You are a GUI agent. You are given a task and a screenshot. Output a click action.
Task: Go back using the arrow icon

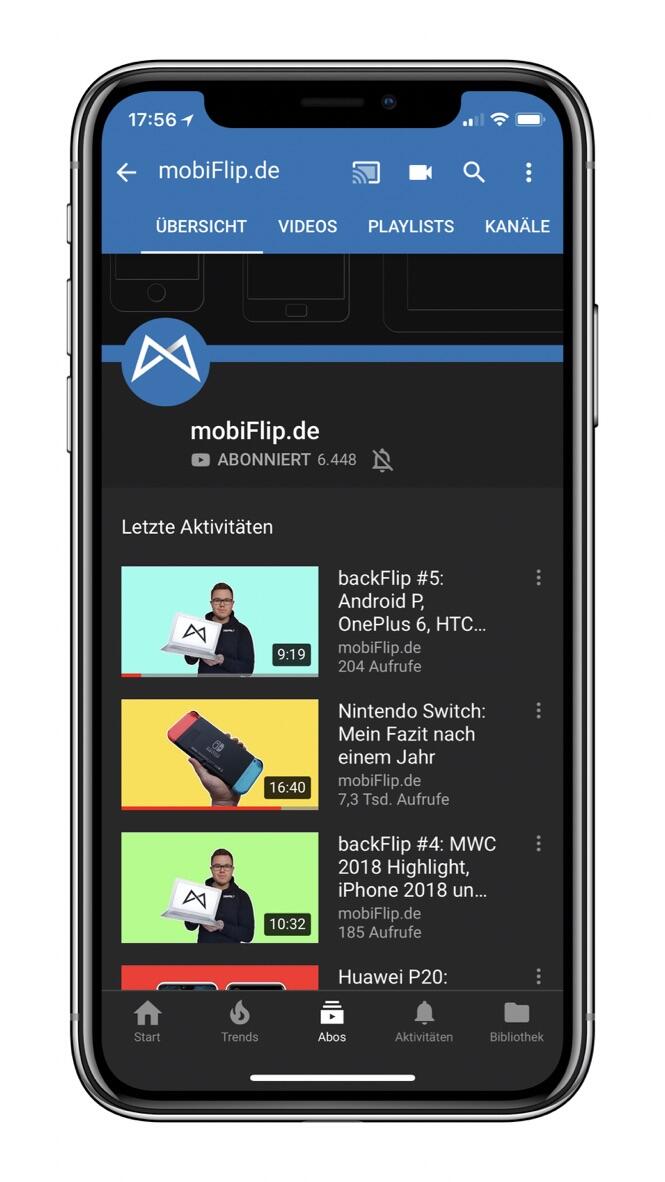click(x=126, y=172)
